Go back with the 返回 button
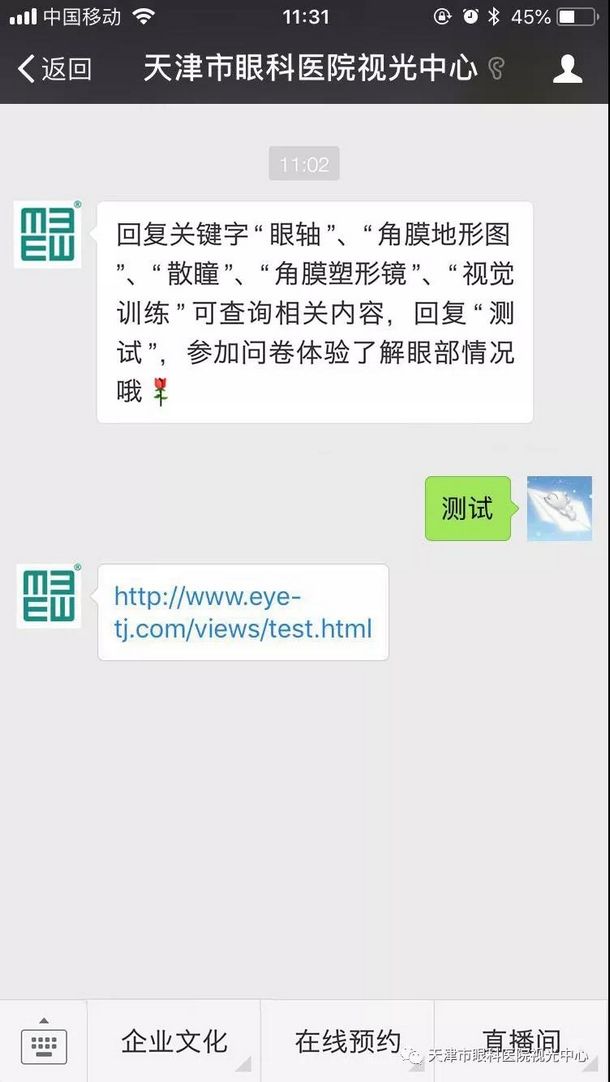 [x=55, y=68]
